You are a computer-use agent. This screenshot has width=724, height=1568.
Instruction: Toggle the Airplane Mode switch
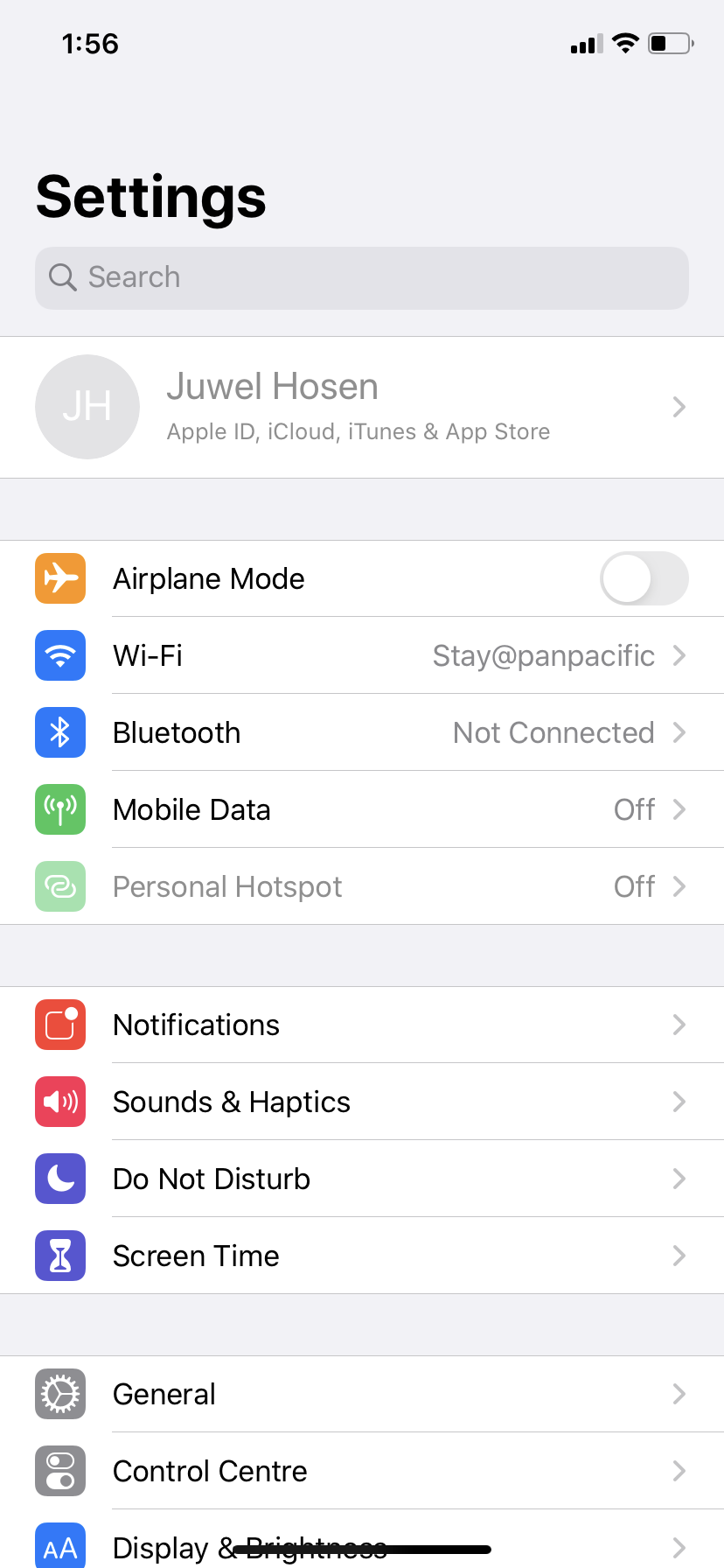click(644, 578)
